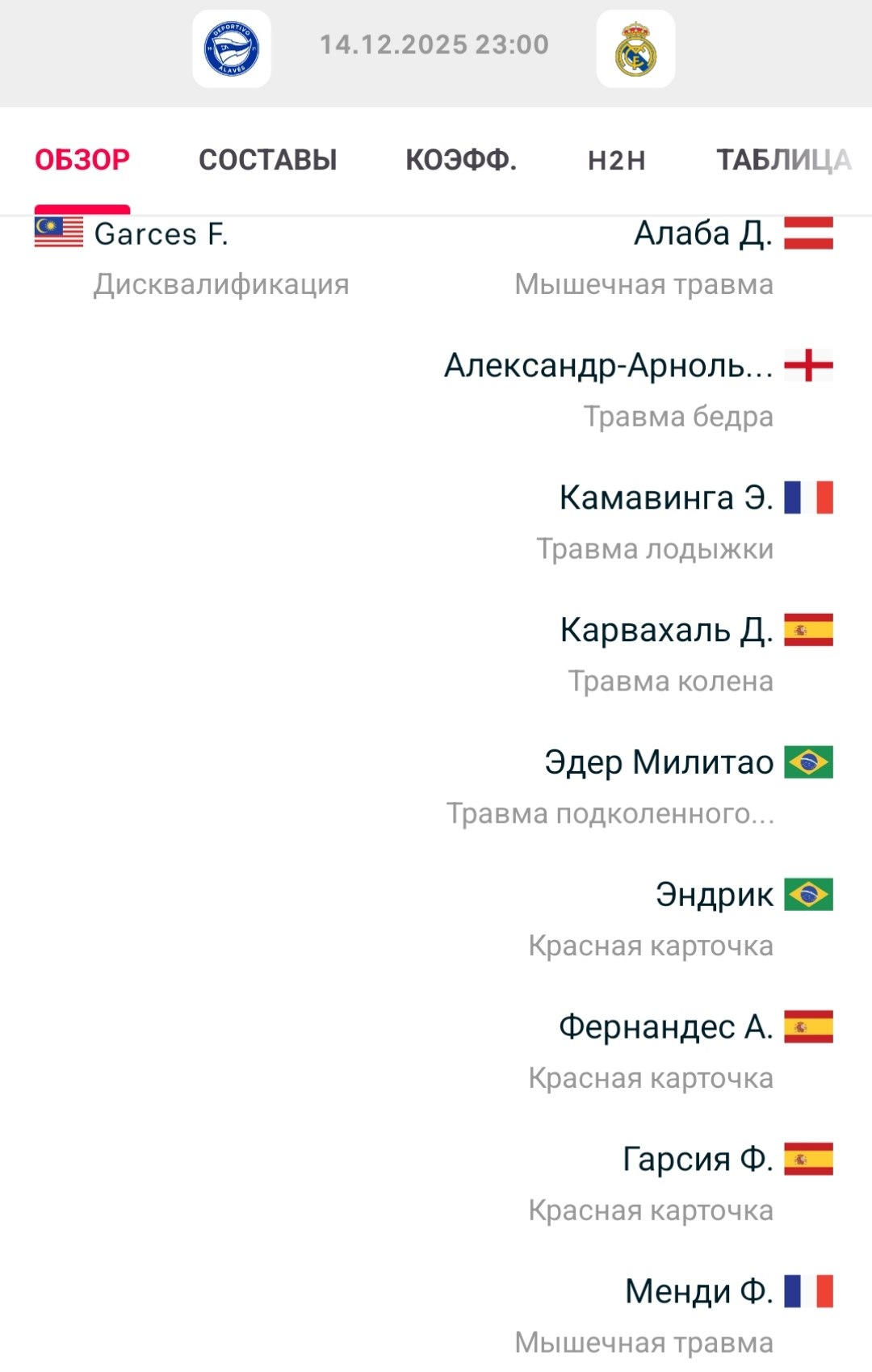Screen dimensions: 872x1372
Task: Select the ОБЗОР tab
Action: pos(82,160)
